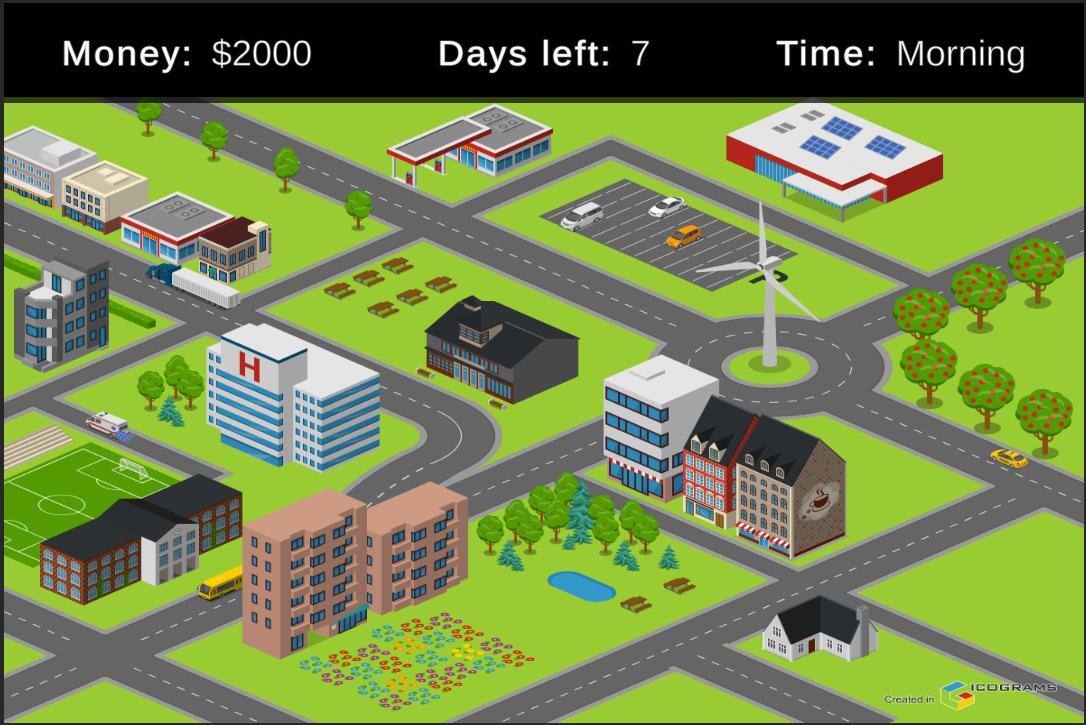Go to the solar-panel supermarket building
1086x725 pixels.
(835, 157)
